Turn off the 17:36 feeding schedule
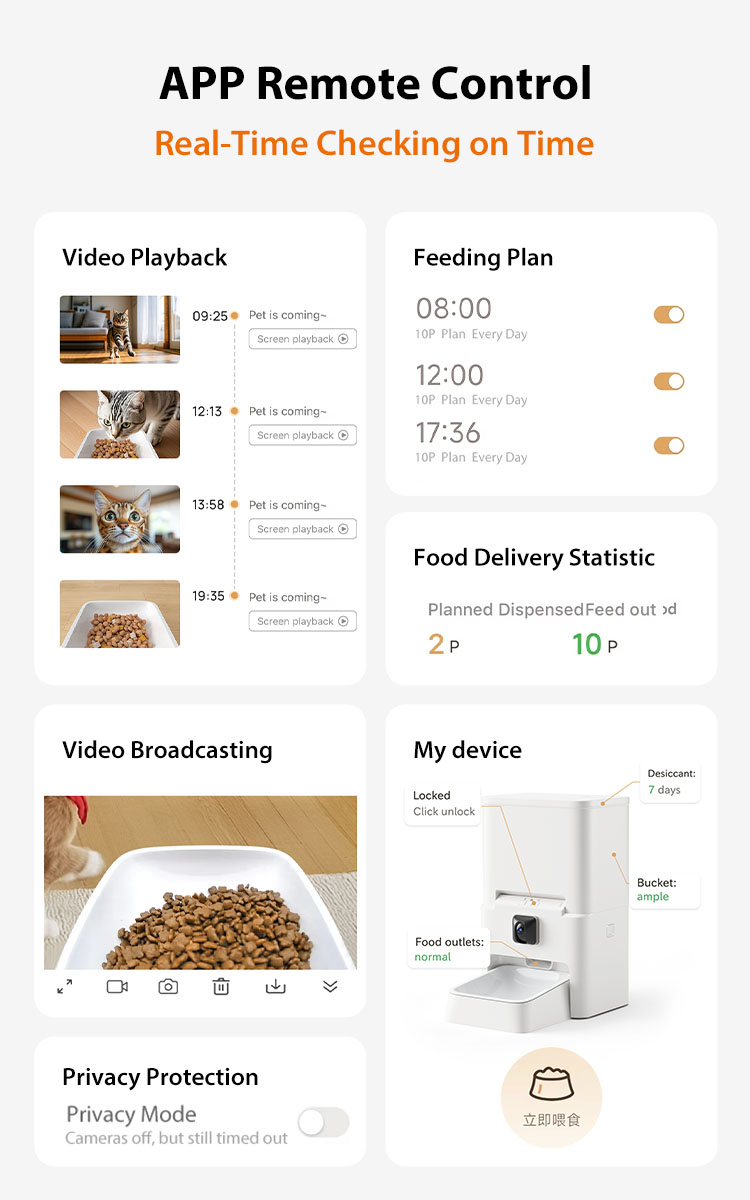Viewport: 750px width, 1200px height. point(668,445)
